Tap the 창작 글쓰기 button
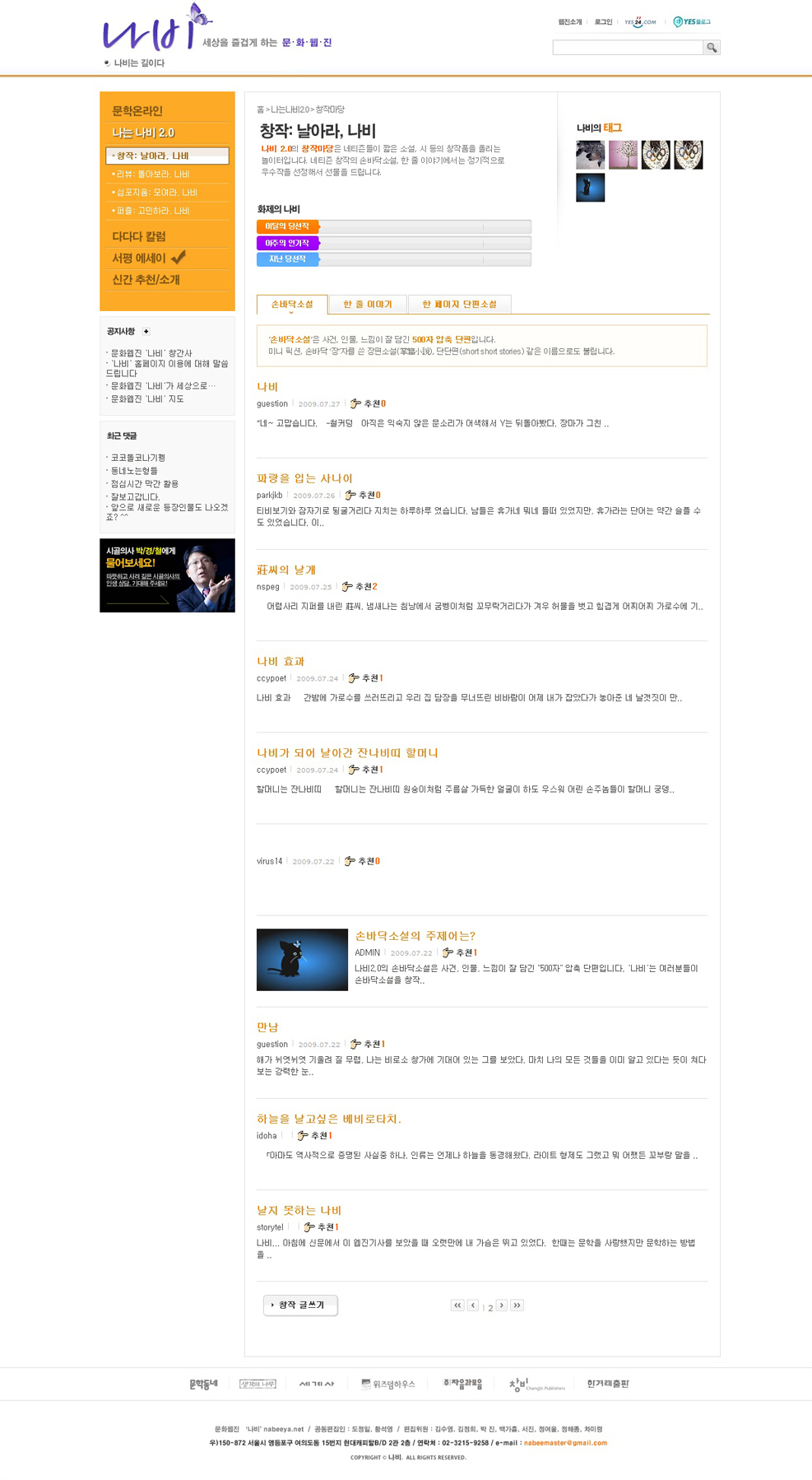Screen dimensions: 812x1480 coord(300,1305)
